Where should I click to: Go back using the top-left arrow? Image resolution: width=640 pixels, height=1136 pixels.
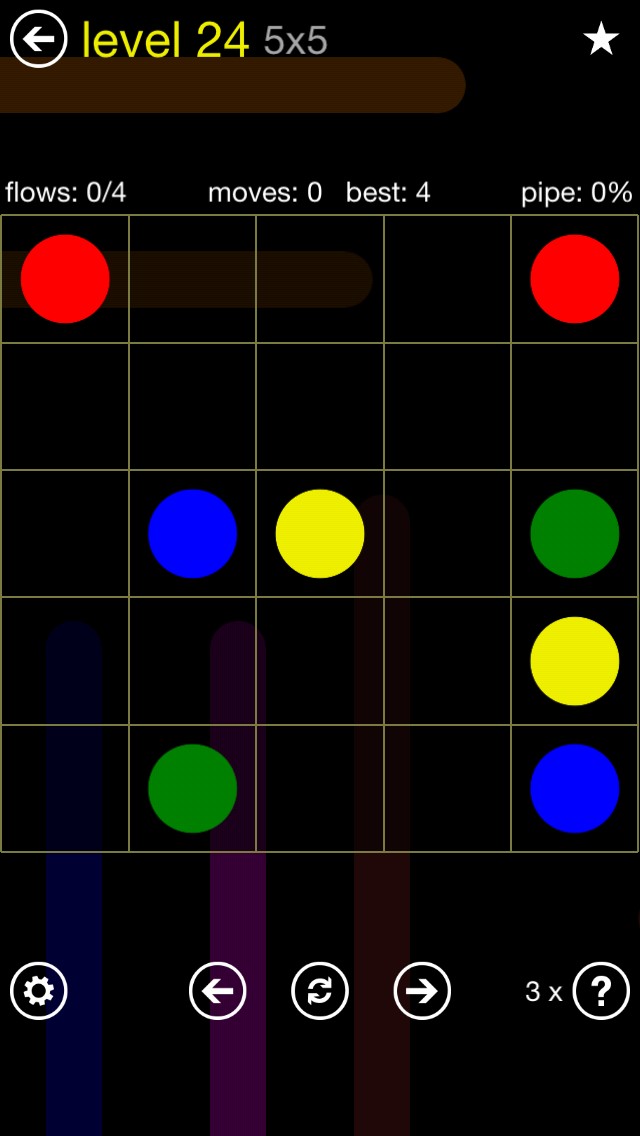coord(38,40)
